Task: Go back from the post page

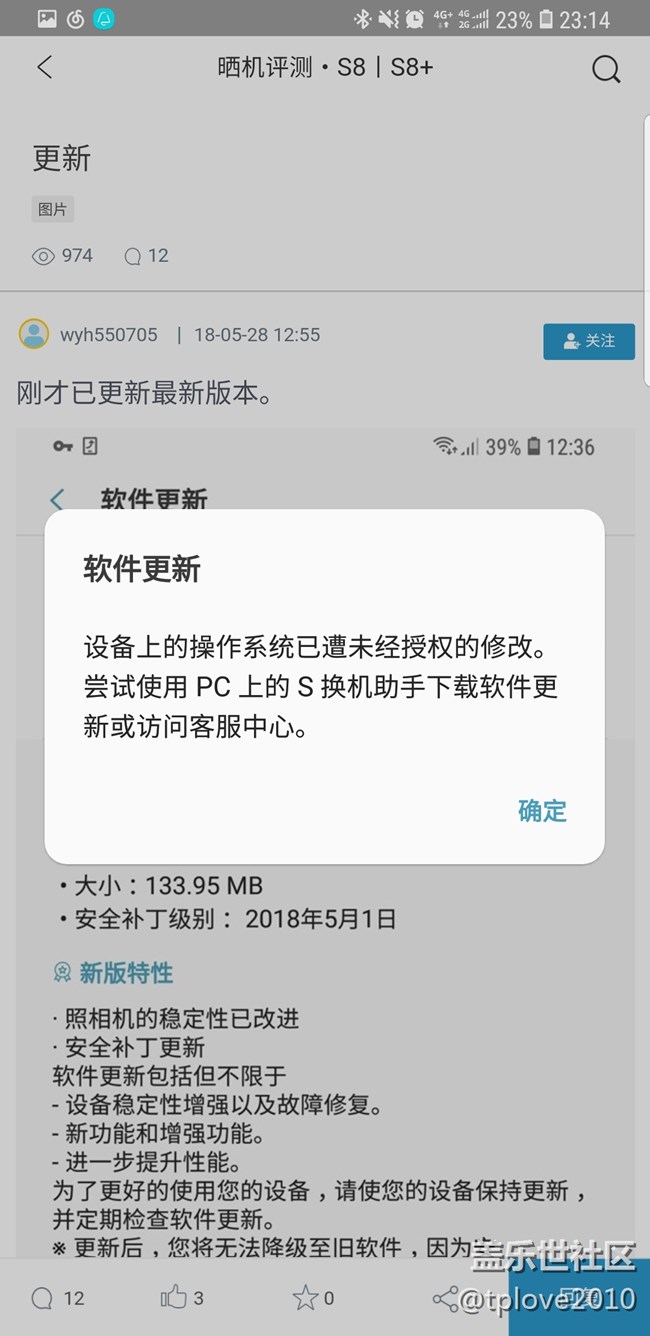Action: 45,68
